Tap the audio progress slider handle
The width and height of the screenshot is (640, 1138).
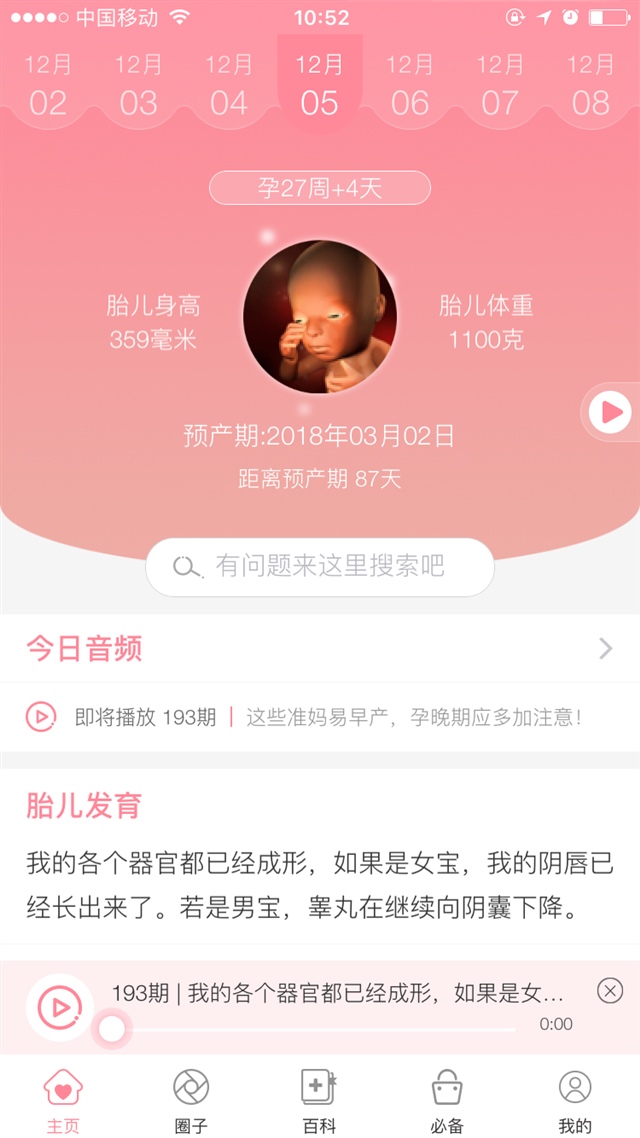[112, 1028]
